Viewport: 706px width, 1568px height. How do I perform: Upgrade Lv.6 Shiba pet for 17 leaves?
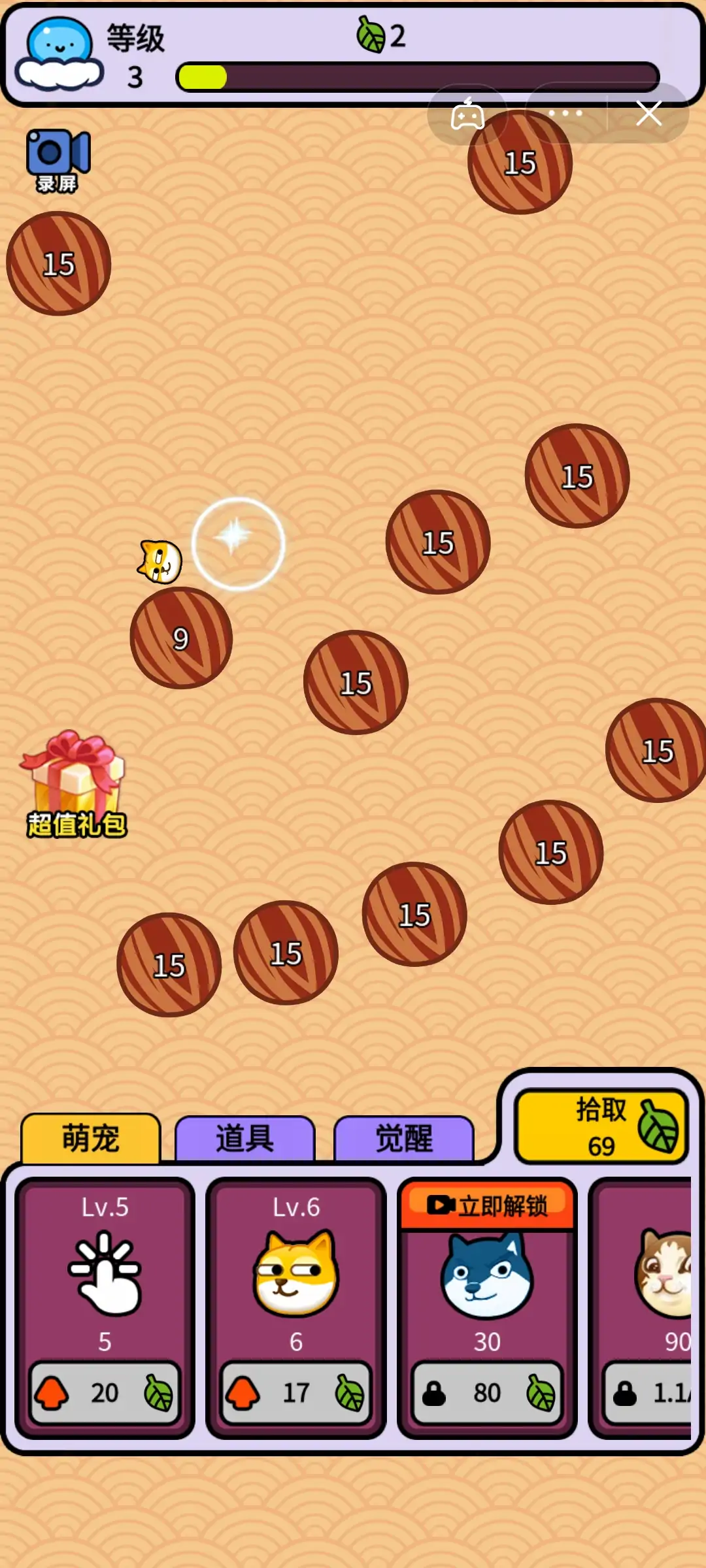pyautogui.click(x=296, y=1393)
